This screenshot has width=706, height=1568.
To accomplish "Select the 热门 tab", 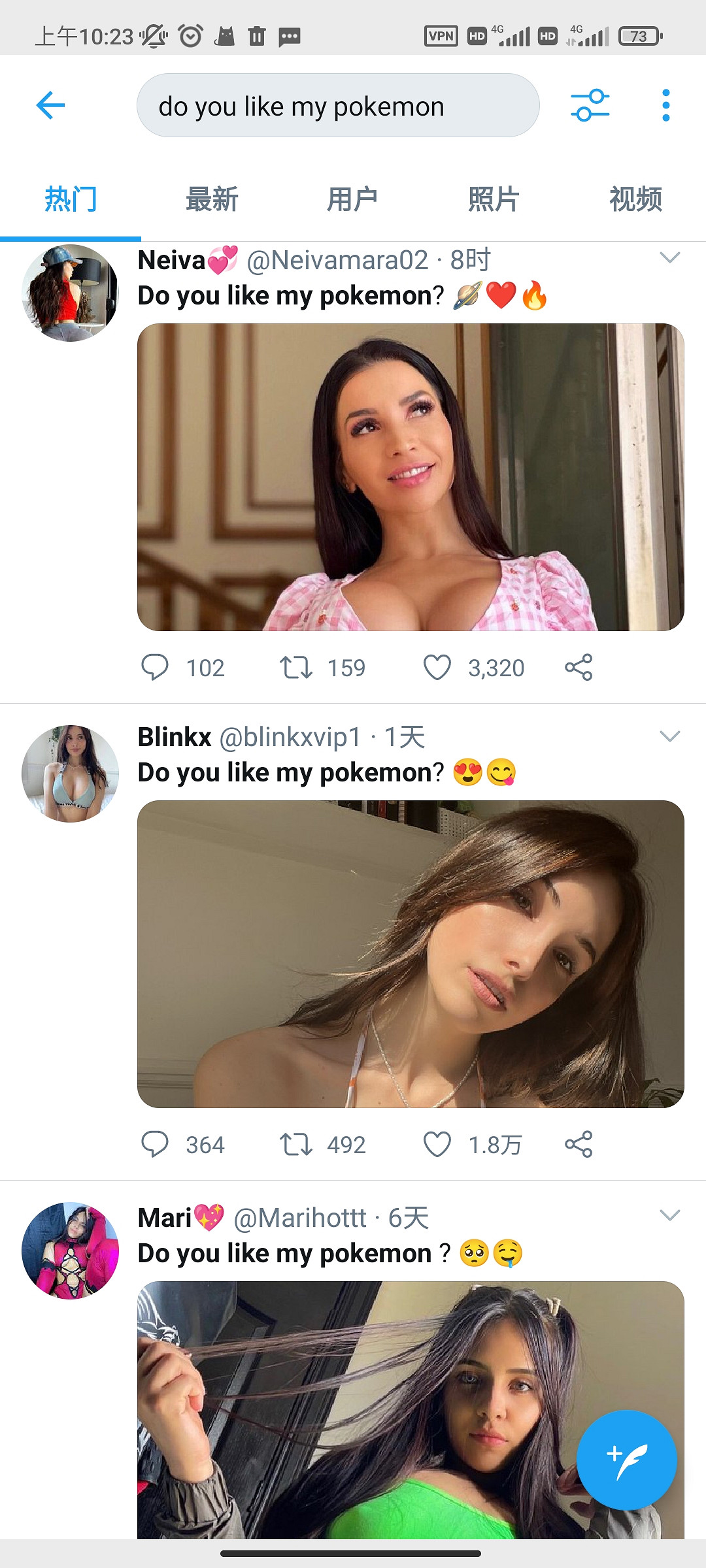I will 71,199.
